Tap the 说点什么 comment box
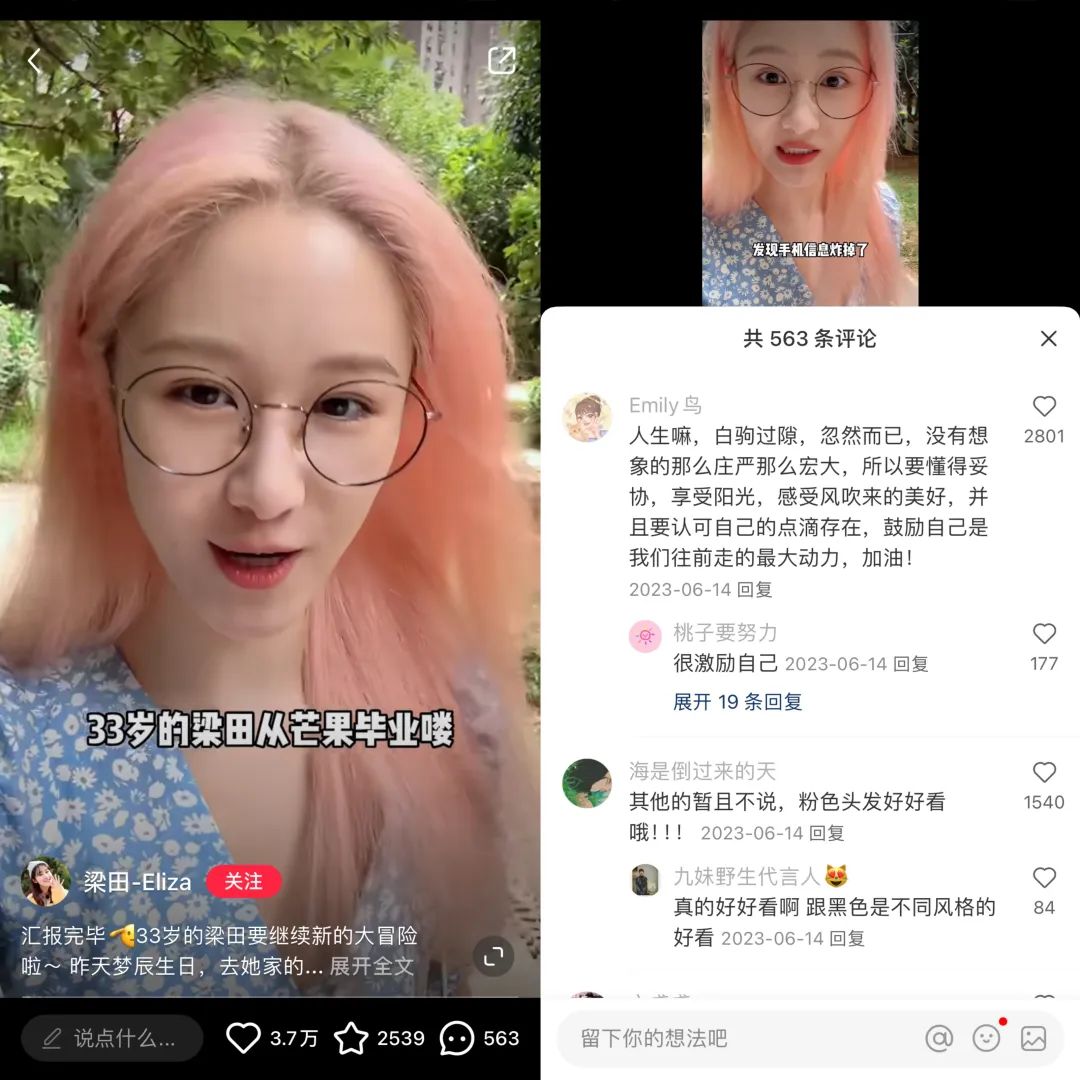The image size is (1080, 1080). tap(112, 1038)
